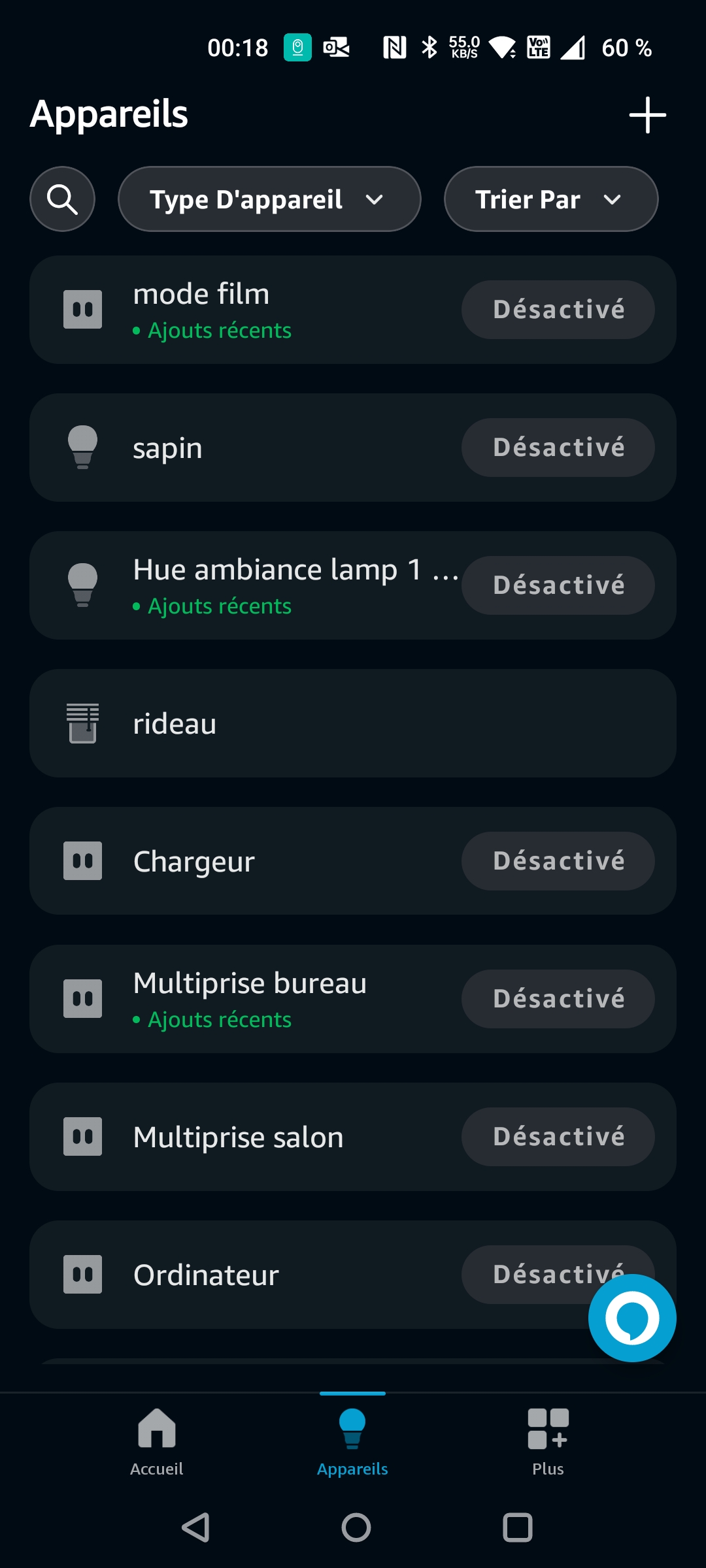
Task: Toggle the Désactivé button for Hue ambiance lamp
Action: pyautogui.click(x=558, y=585)
